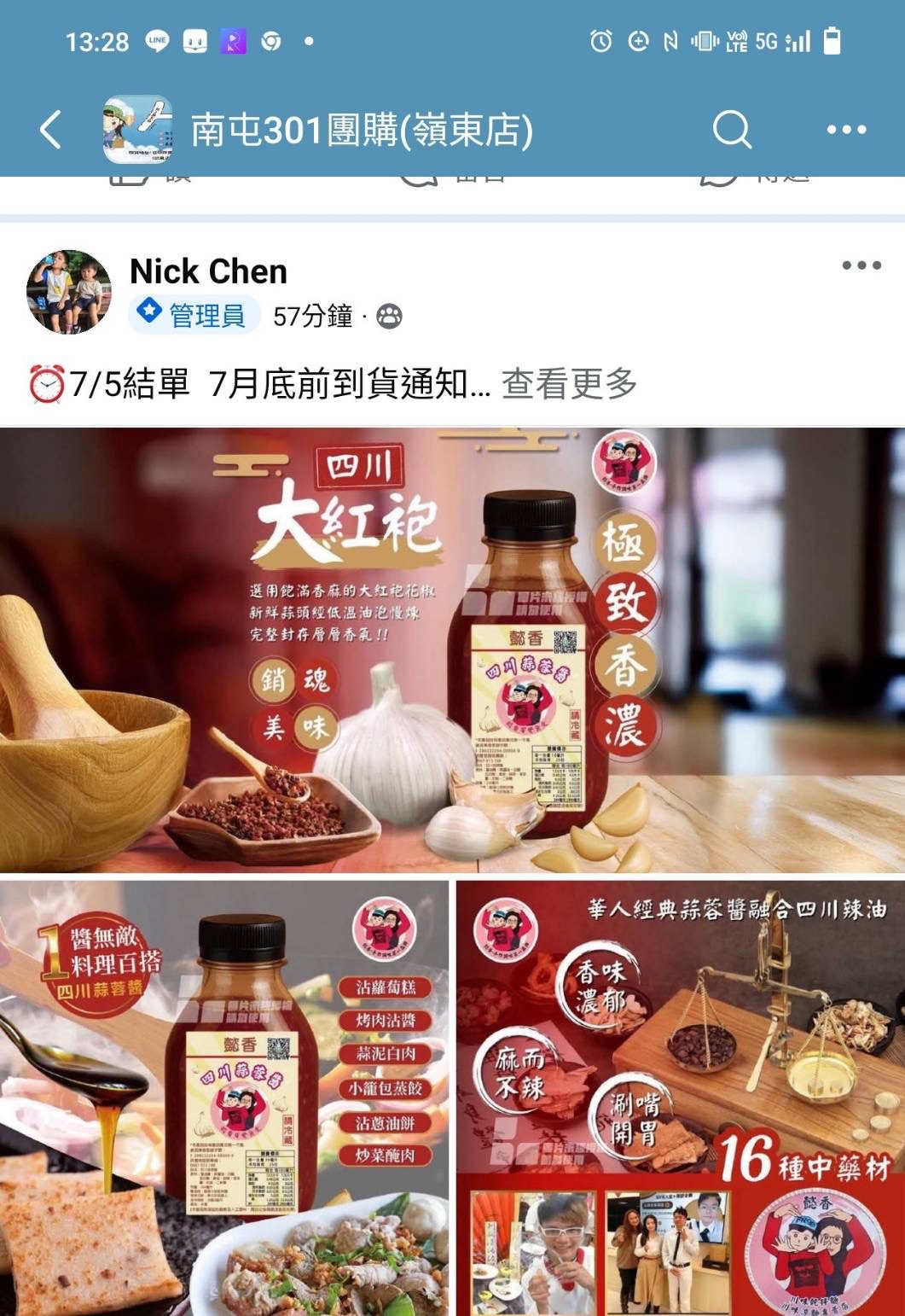Open the Nick Chen profile name link
This screenshot has width=905, height=1316.
(x=208, y=271)
